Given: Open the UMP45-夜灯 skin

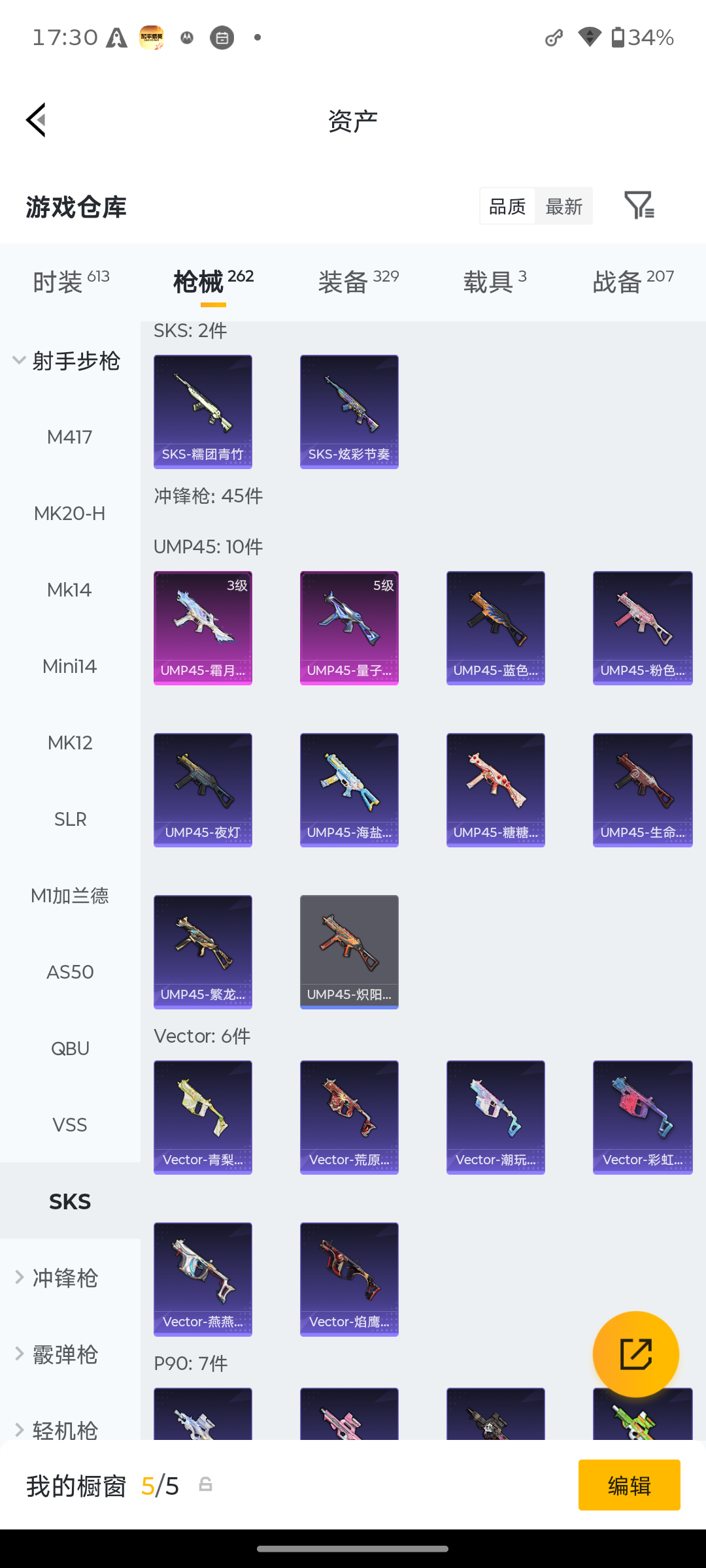Looking at the screenshot, I should (203, 790).
